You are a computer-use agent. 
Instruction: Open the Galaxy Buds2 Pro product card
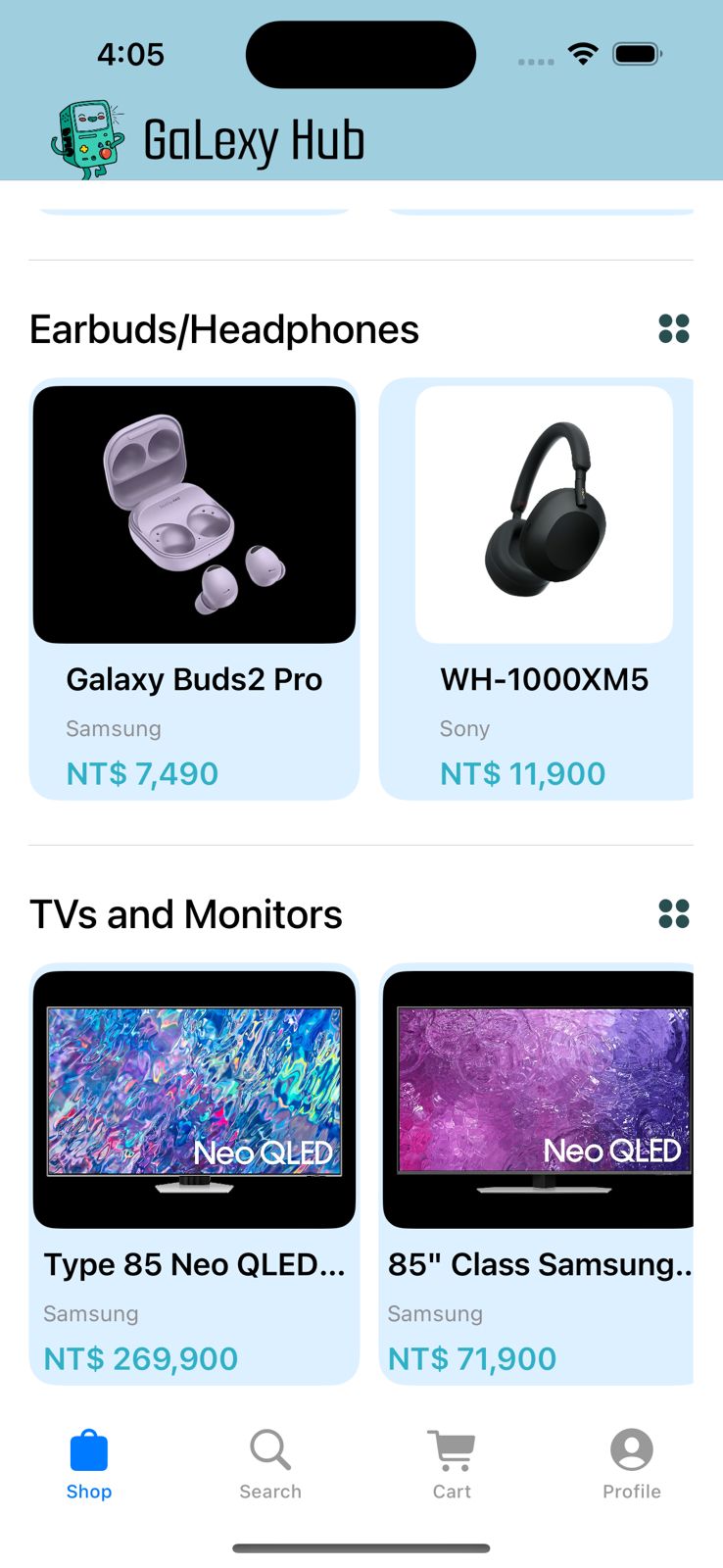[x=194, y=588]
